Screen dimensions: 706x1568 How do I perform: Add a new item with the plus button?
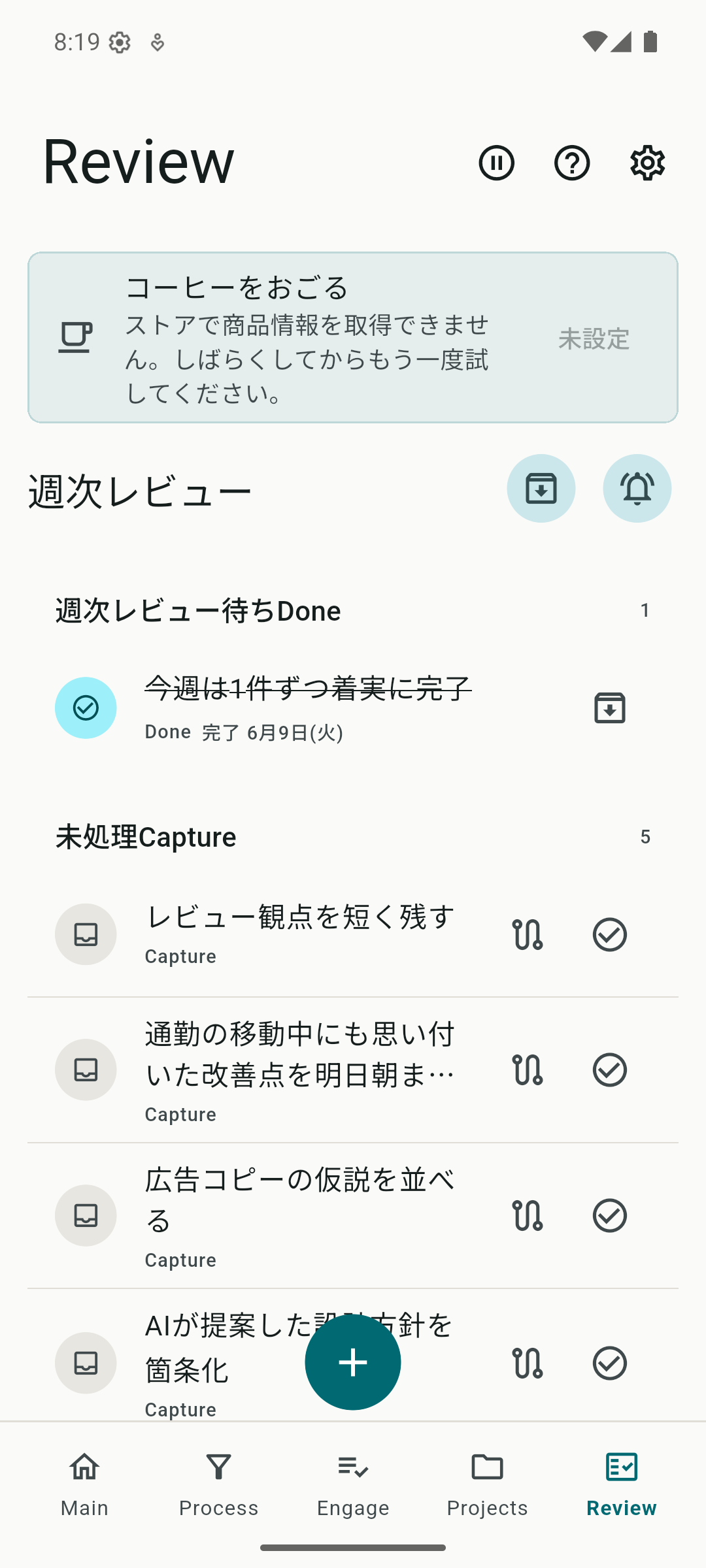(353, 1362)
